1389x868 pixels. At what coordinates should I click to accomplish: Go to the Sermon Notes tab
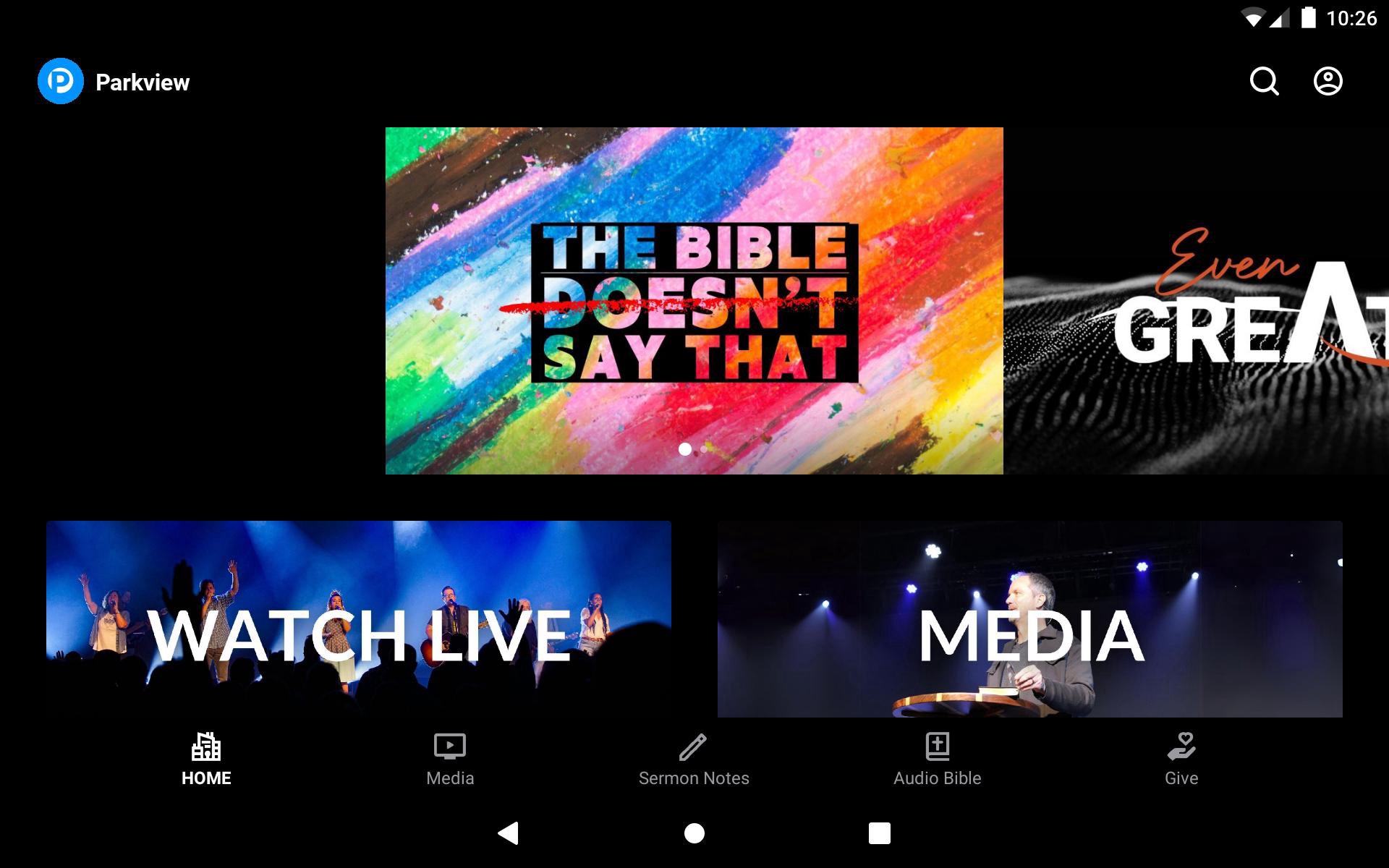694,759
